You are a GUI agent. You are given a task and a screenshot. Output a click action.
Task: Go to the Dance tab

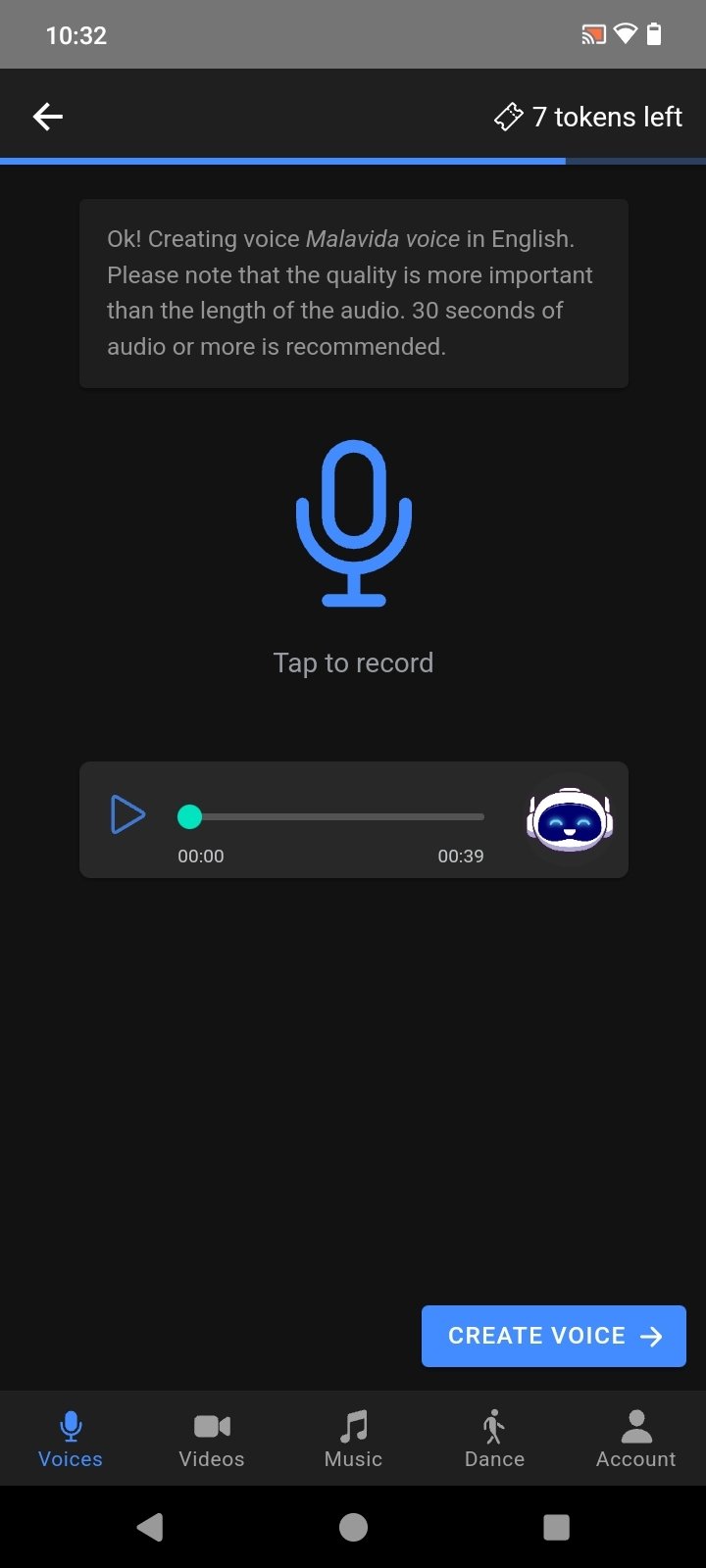[494, 1439]
